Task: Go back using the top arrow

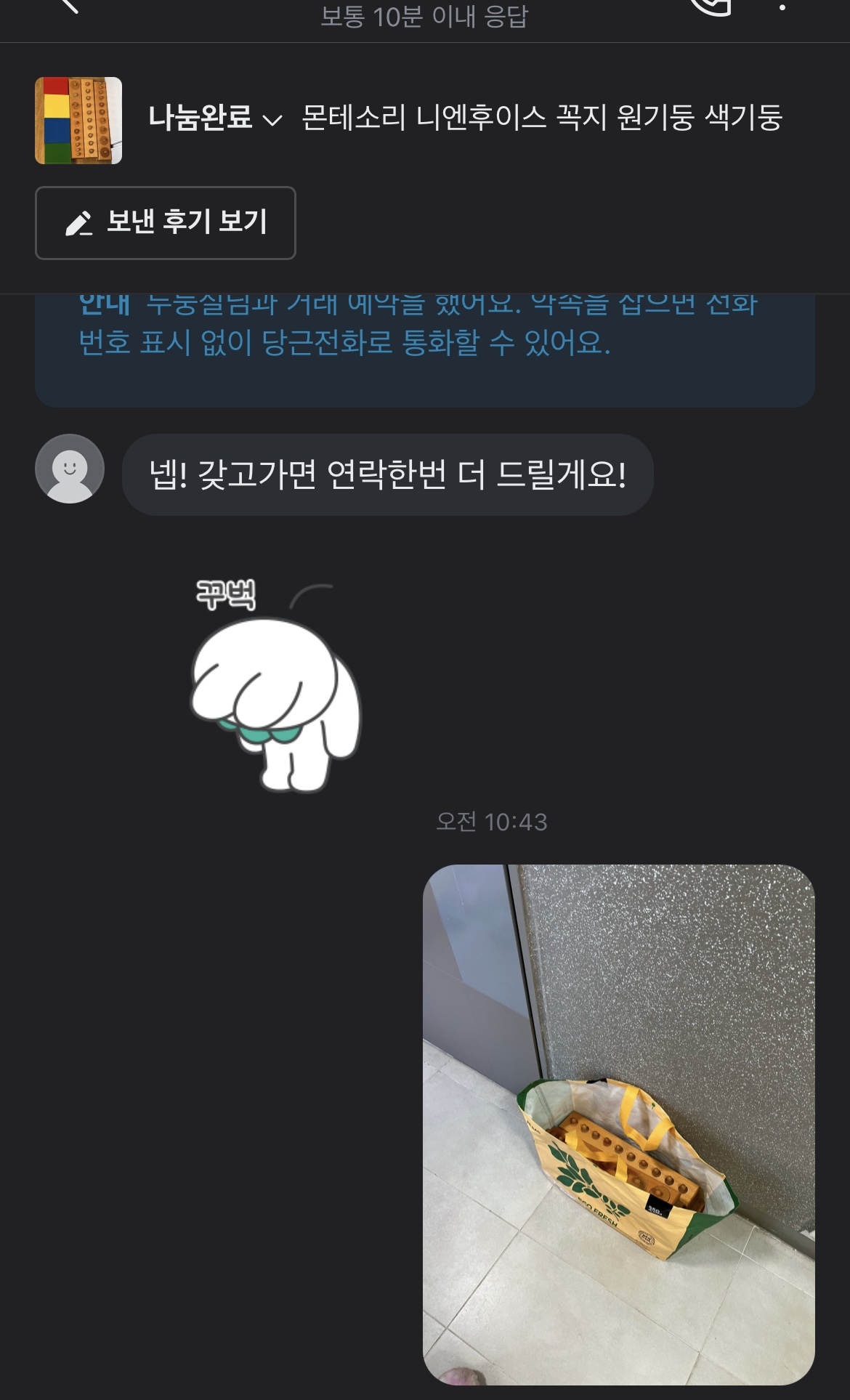Action: 68,6
